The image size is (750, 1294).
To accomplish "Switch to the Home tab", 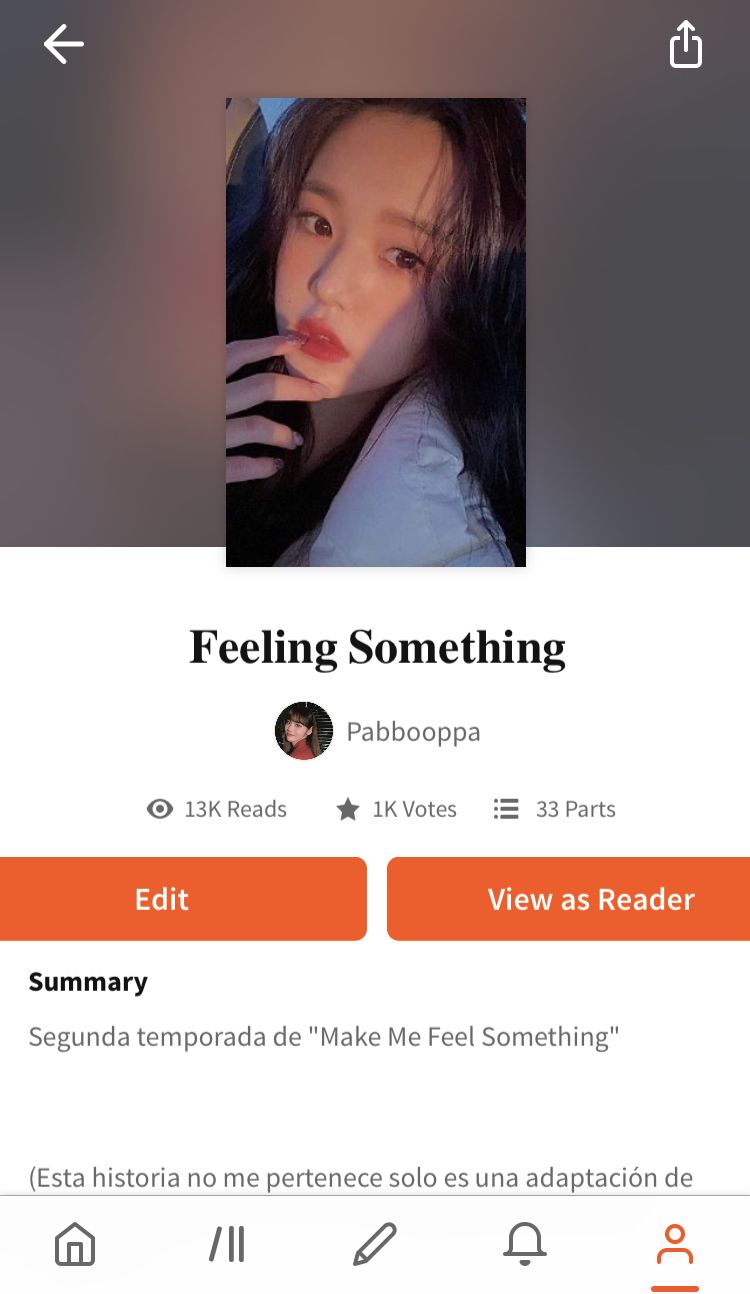I will 75,1245.
